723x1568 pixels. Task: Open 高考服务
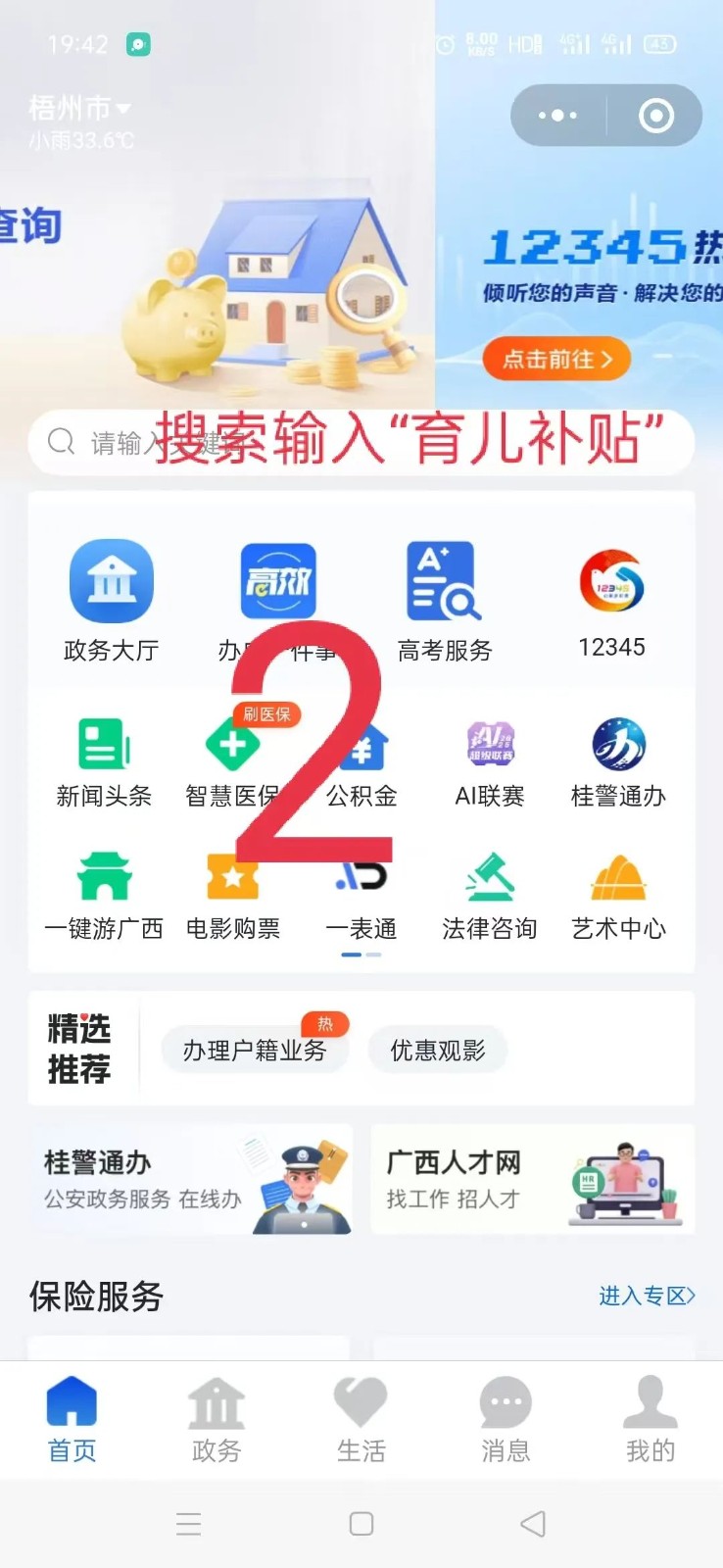point(444,600)
